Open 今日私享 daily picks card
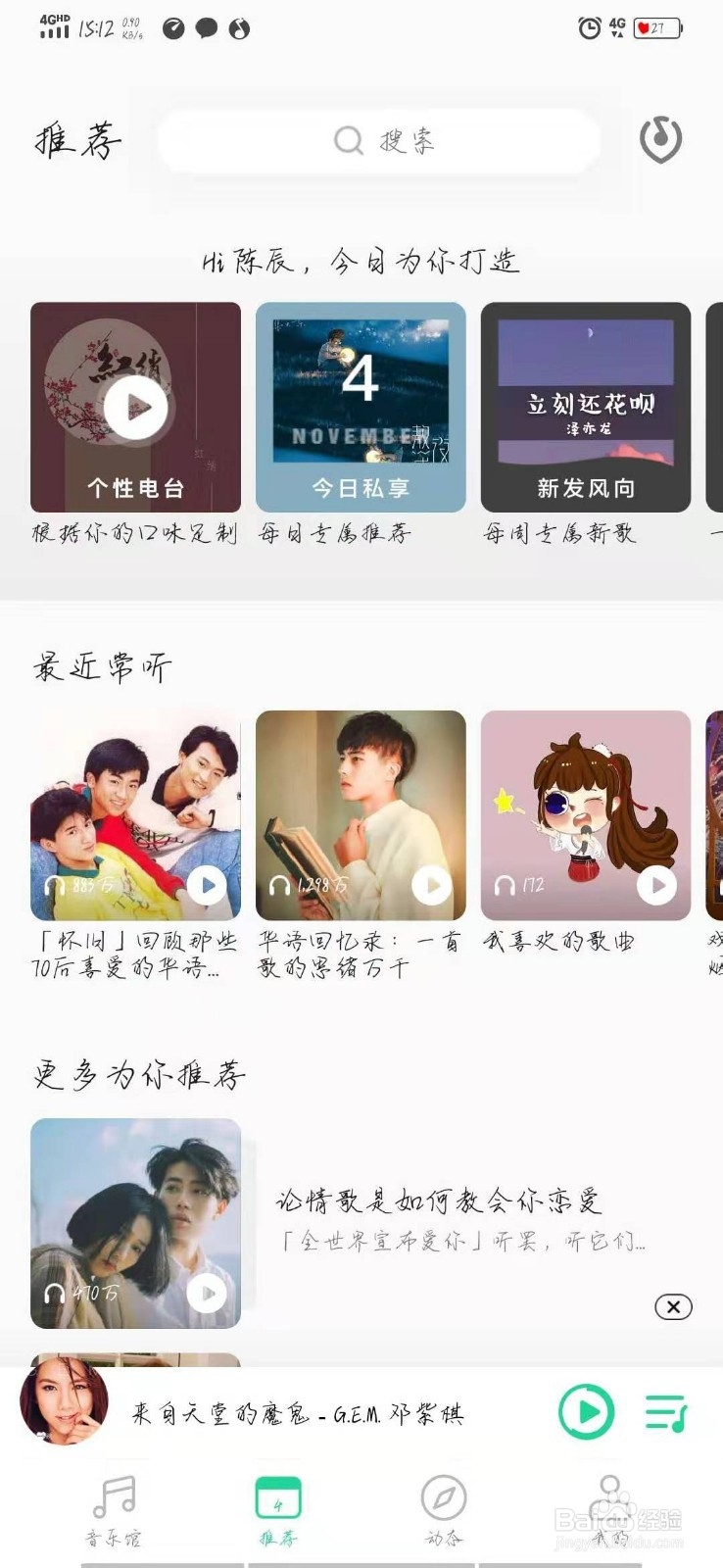The image size is (723, 1568). click(x=361, y=406)
